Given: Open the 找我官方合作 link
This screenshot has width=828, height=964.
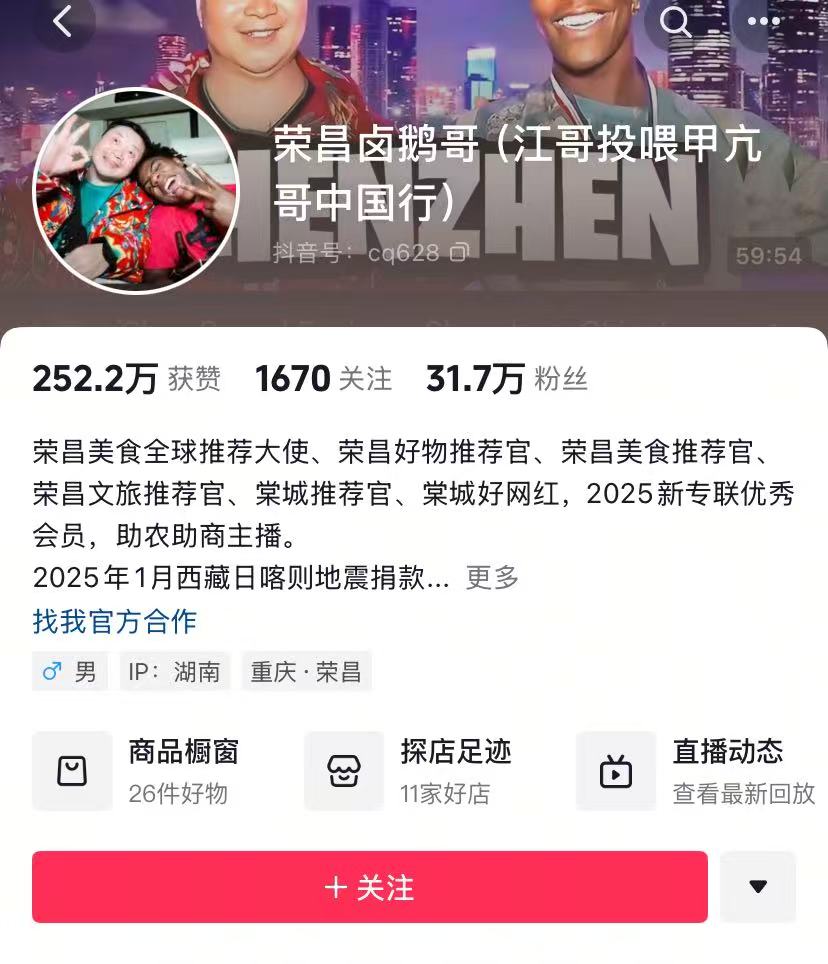Looking at the screenshot, I should tap(115, 621).
